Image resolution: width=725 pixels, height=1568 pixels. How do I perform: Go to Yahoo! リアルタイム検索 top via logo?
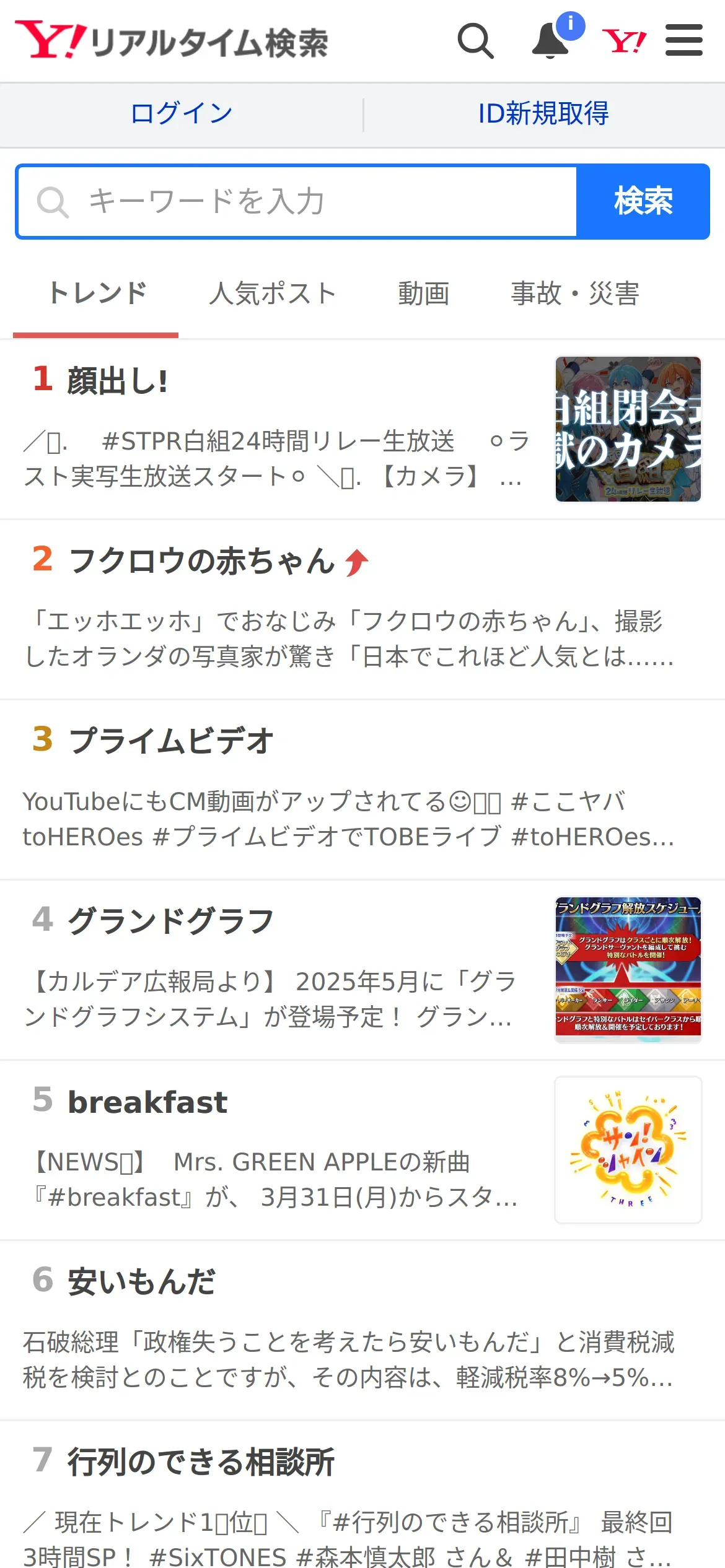172,41
